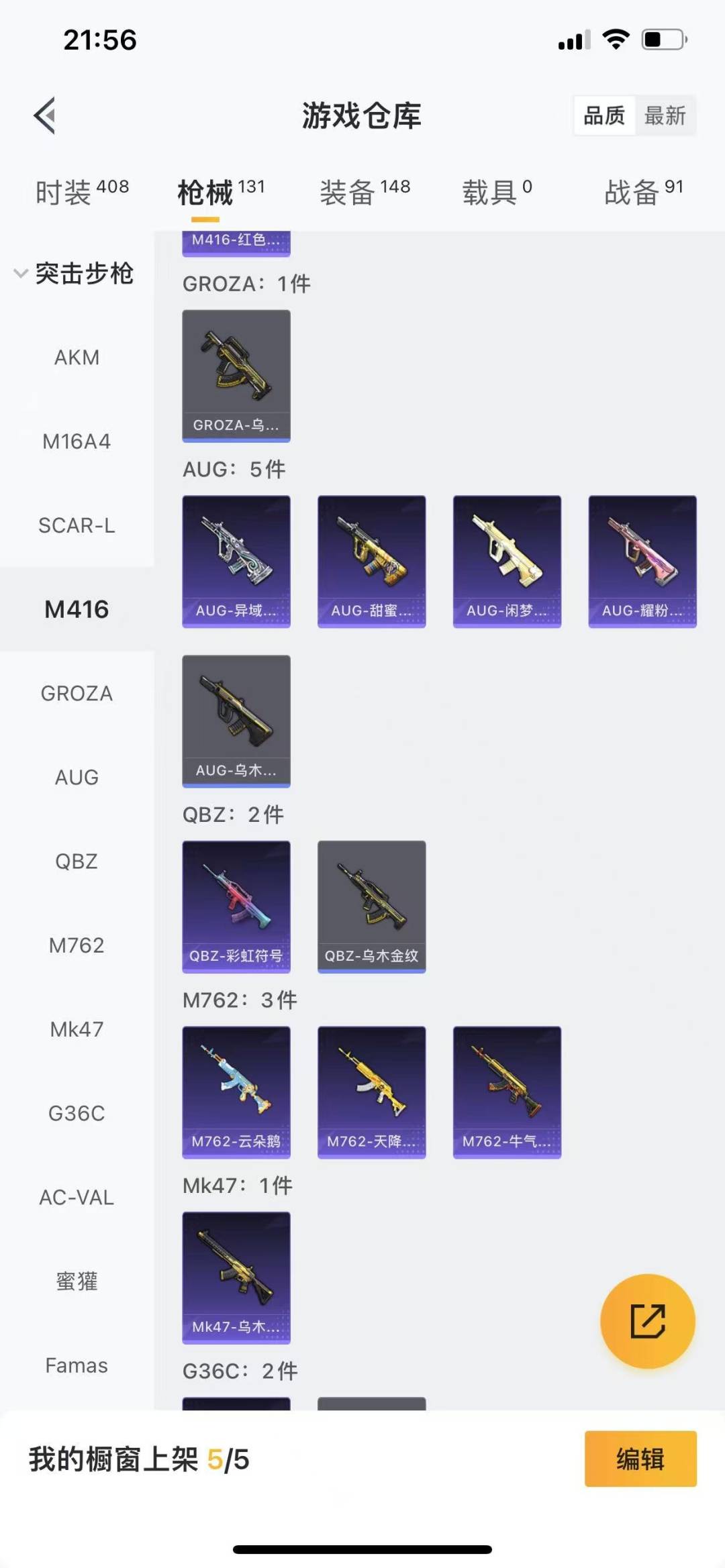This screenshot has width=725, height=1568.
Task: Open the 战备 tab
Action: coord(643,193)
